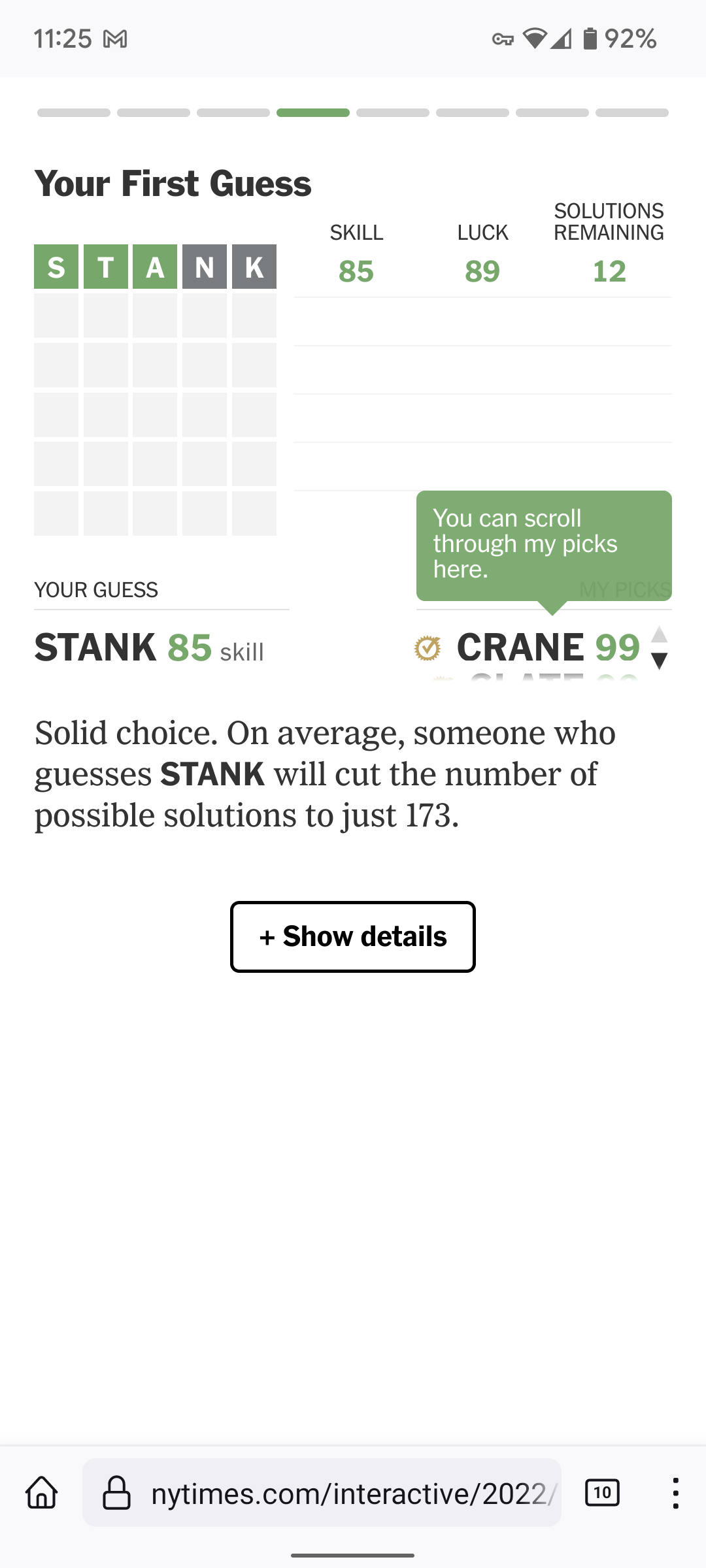View the 10 open browser tabs
The height and width of the screenshot is (1568, 706).
click(x=602, y=1493)
